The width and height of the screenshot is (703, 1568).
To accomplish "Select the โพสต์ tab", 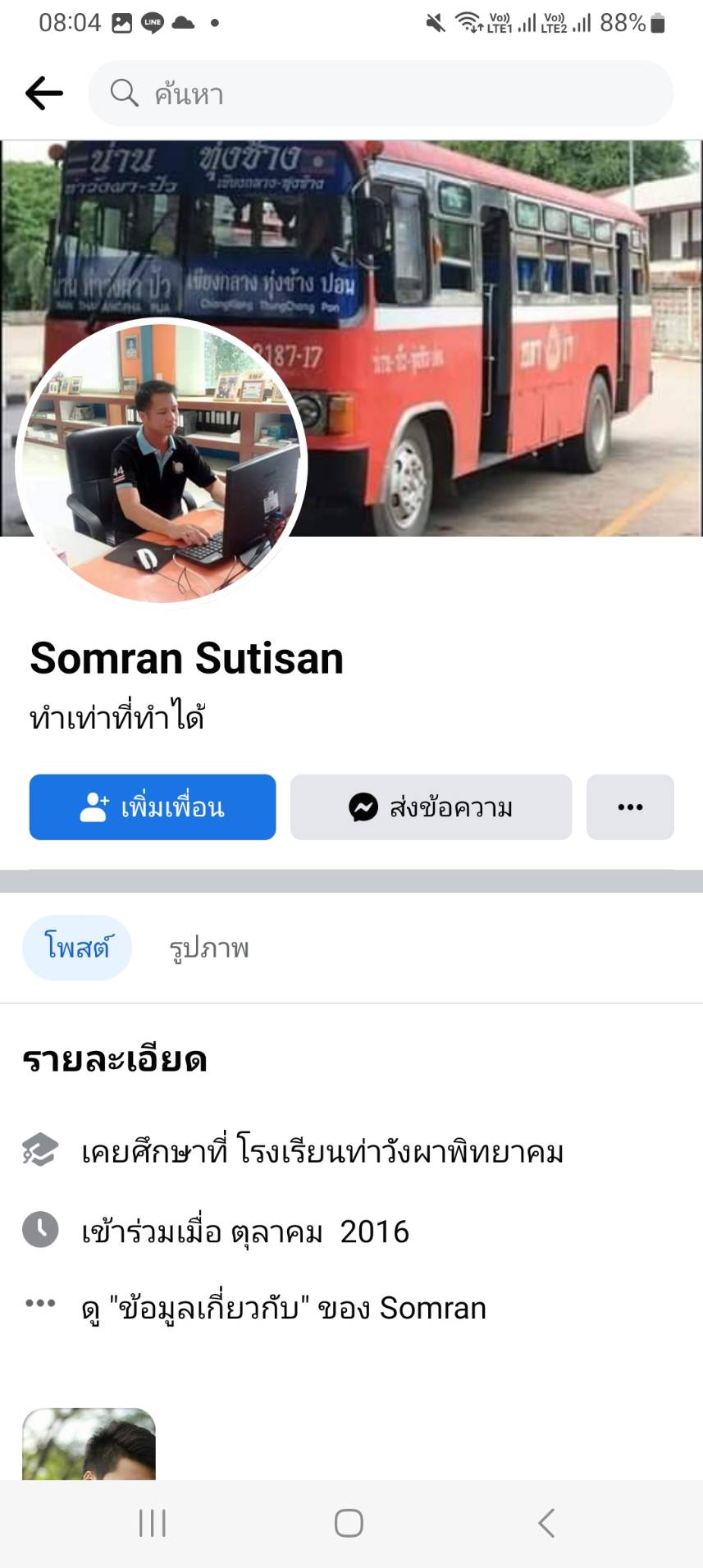I will click(77, 948).
